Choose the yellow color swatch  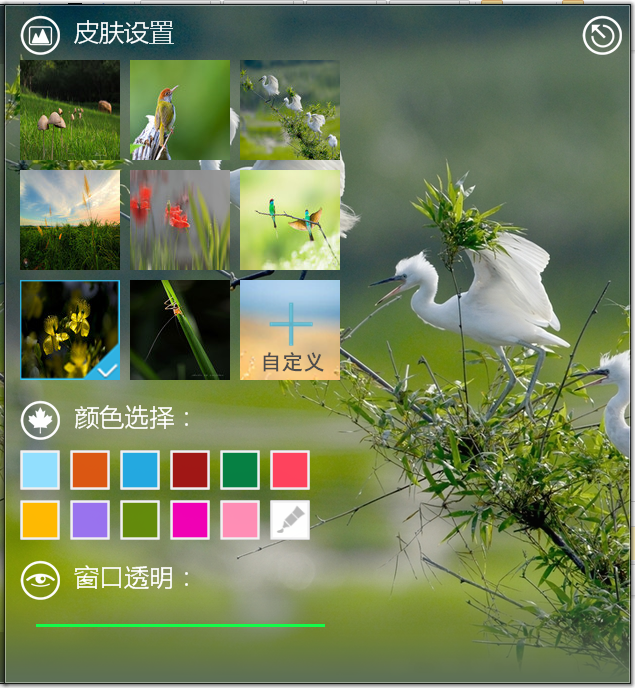40,520
